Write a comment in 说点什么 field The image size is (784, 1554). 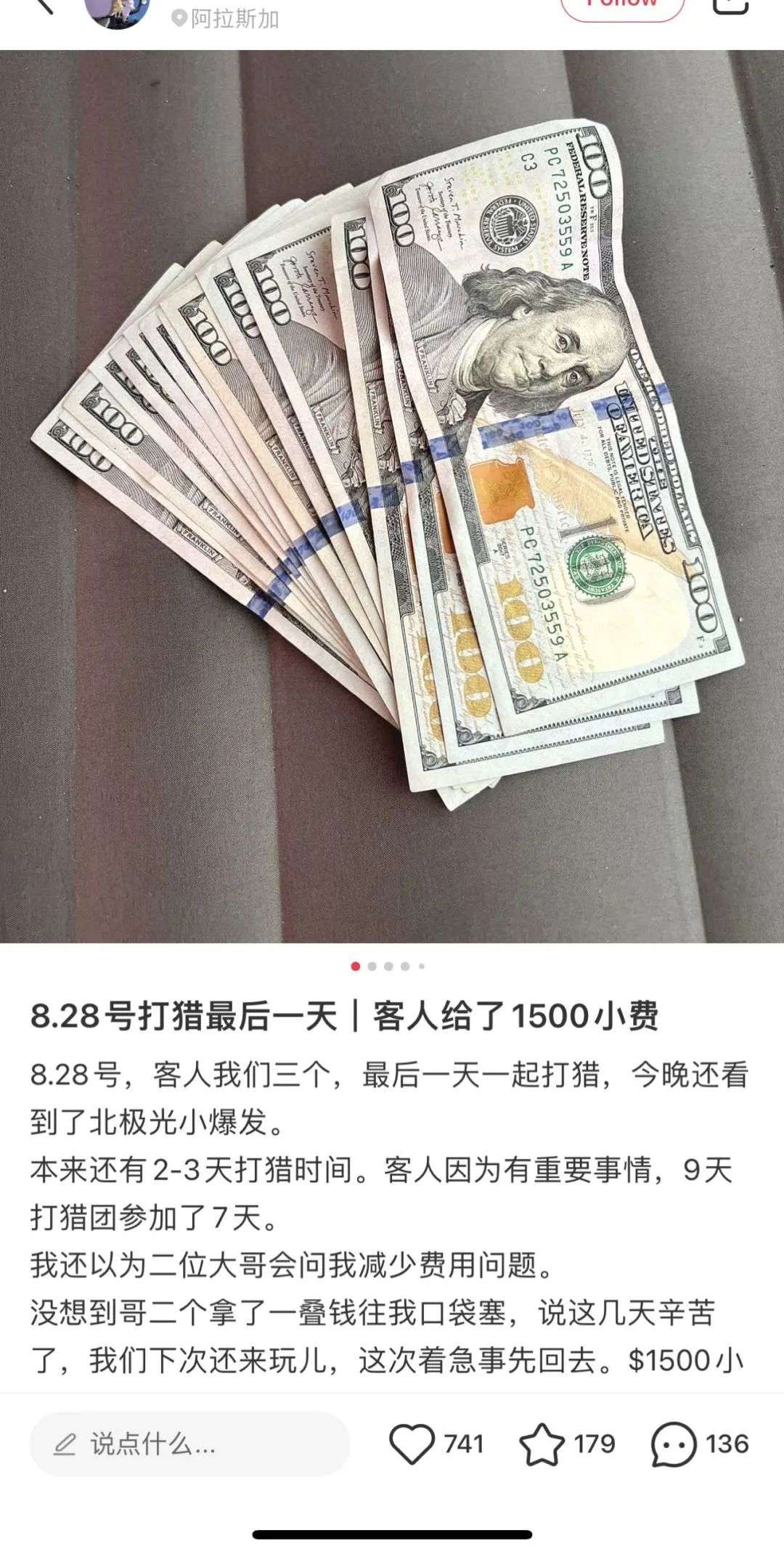pyautogui.click(x=189, y=1444)
